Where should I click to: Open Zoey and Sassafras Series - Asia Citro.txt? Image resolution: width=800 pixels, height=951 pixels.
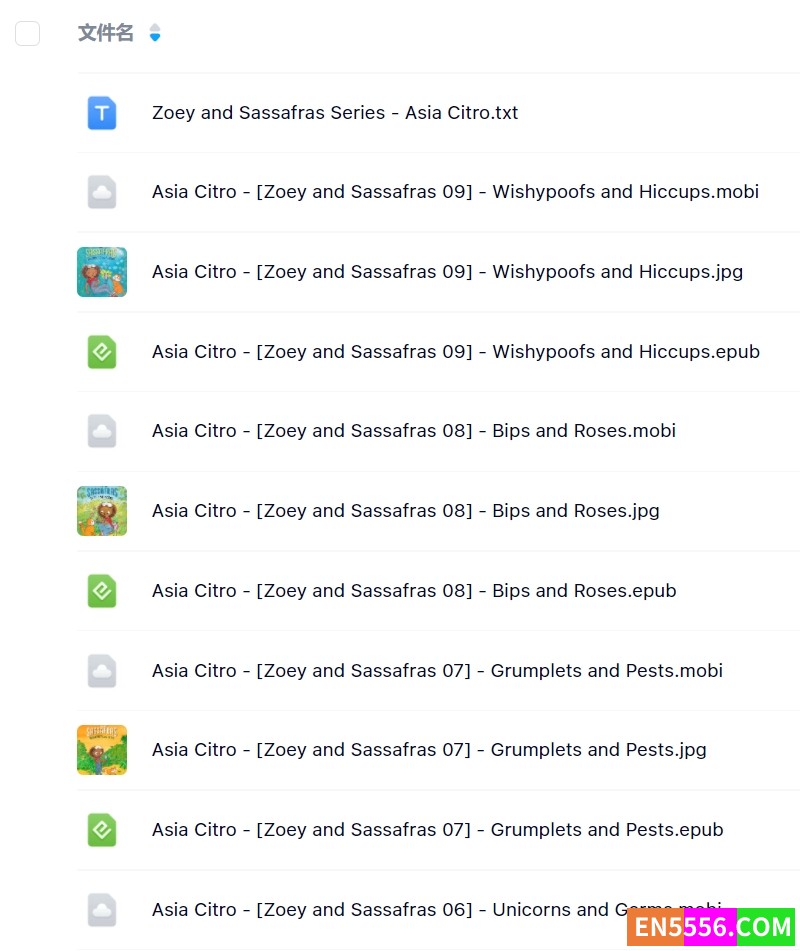click(x=334, y=113)
